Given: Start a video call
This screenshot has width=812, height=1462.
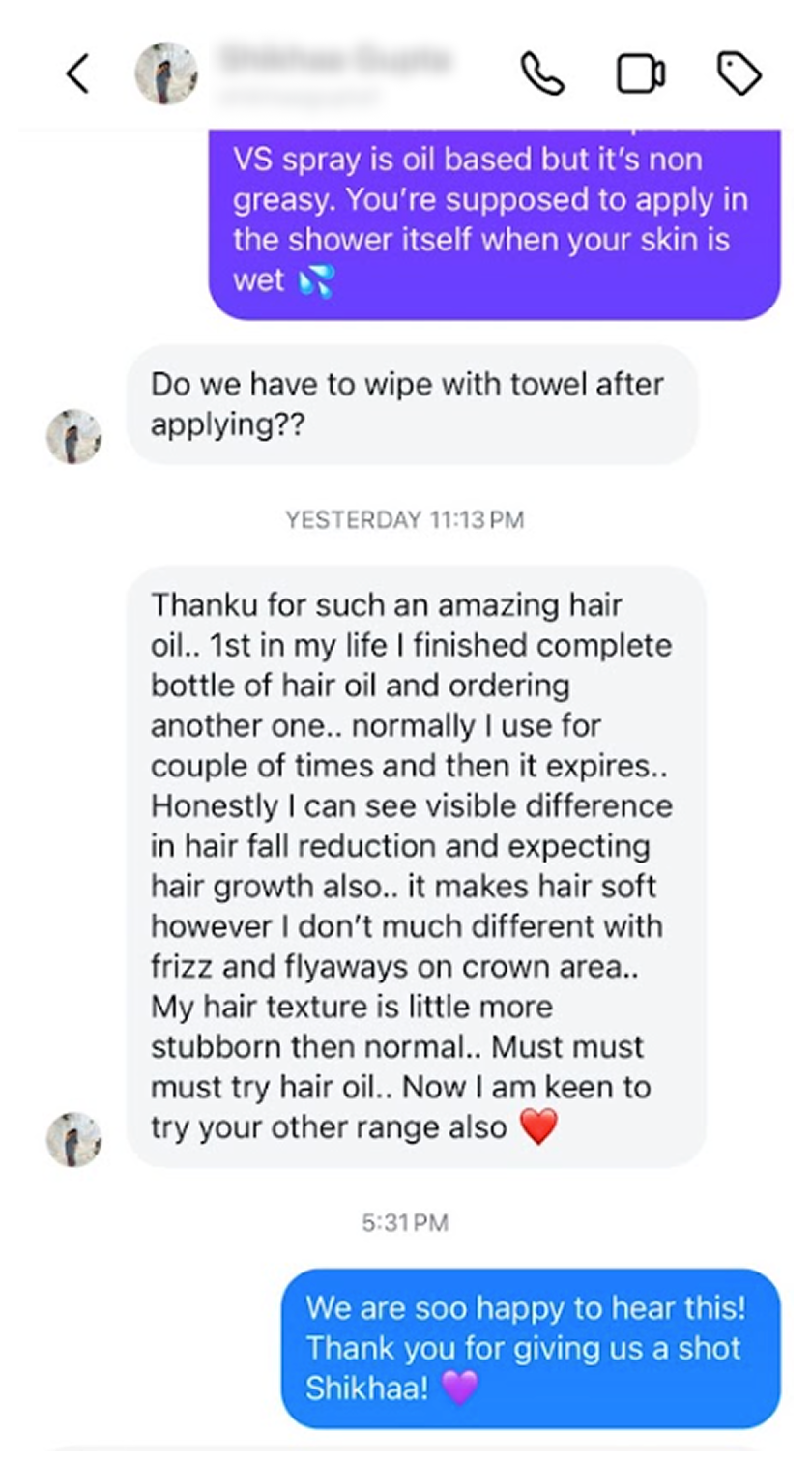Looking at the screenshot, I should pos(641,74).
